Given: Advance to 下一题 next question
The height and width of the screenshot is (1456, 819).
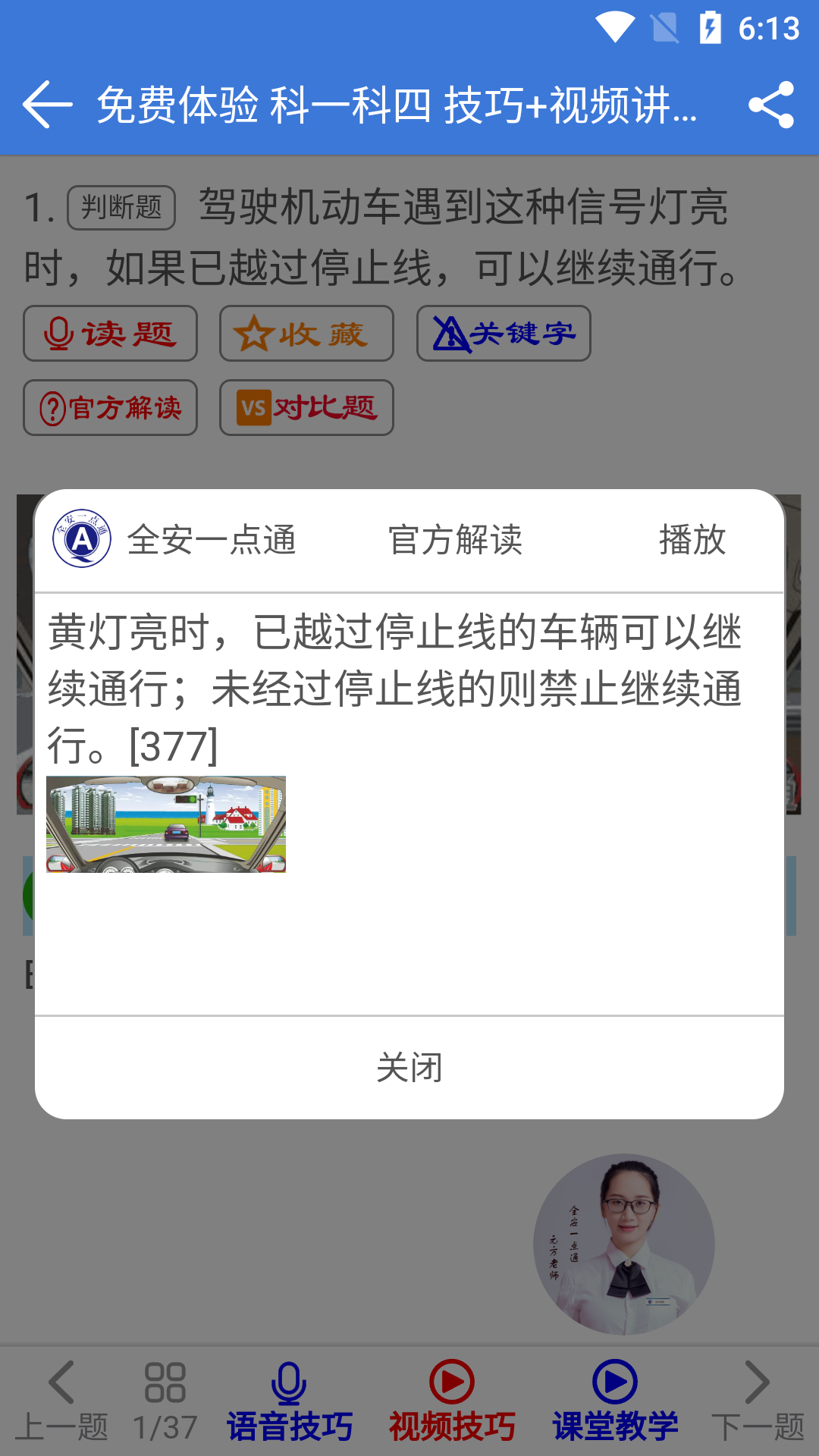Looking at the screenshot, I should pos(756,1398).
